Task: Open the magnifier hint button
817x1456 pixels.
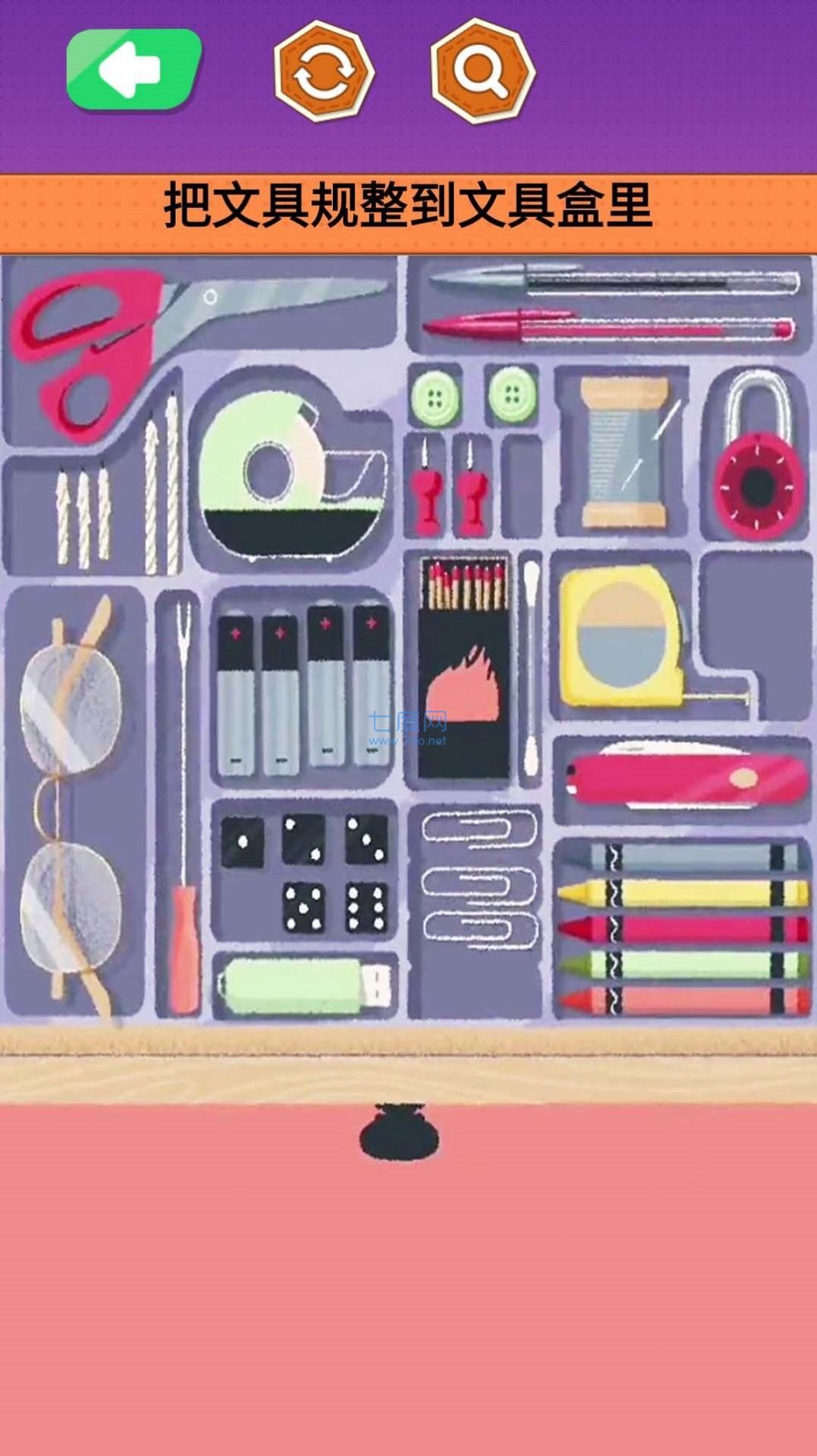Action: [x=482, y=72]
